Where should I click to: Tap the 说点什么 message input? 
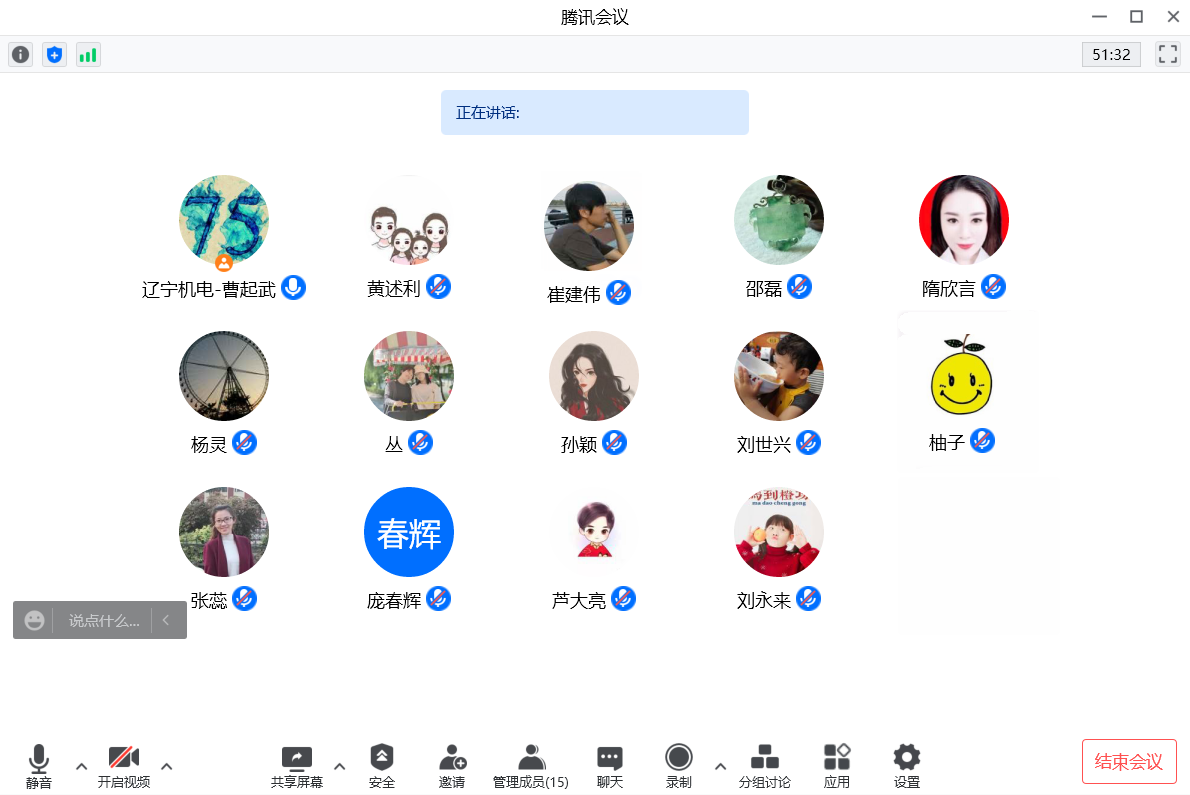(104, 621)
